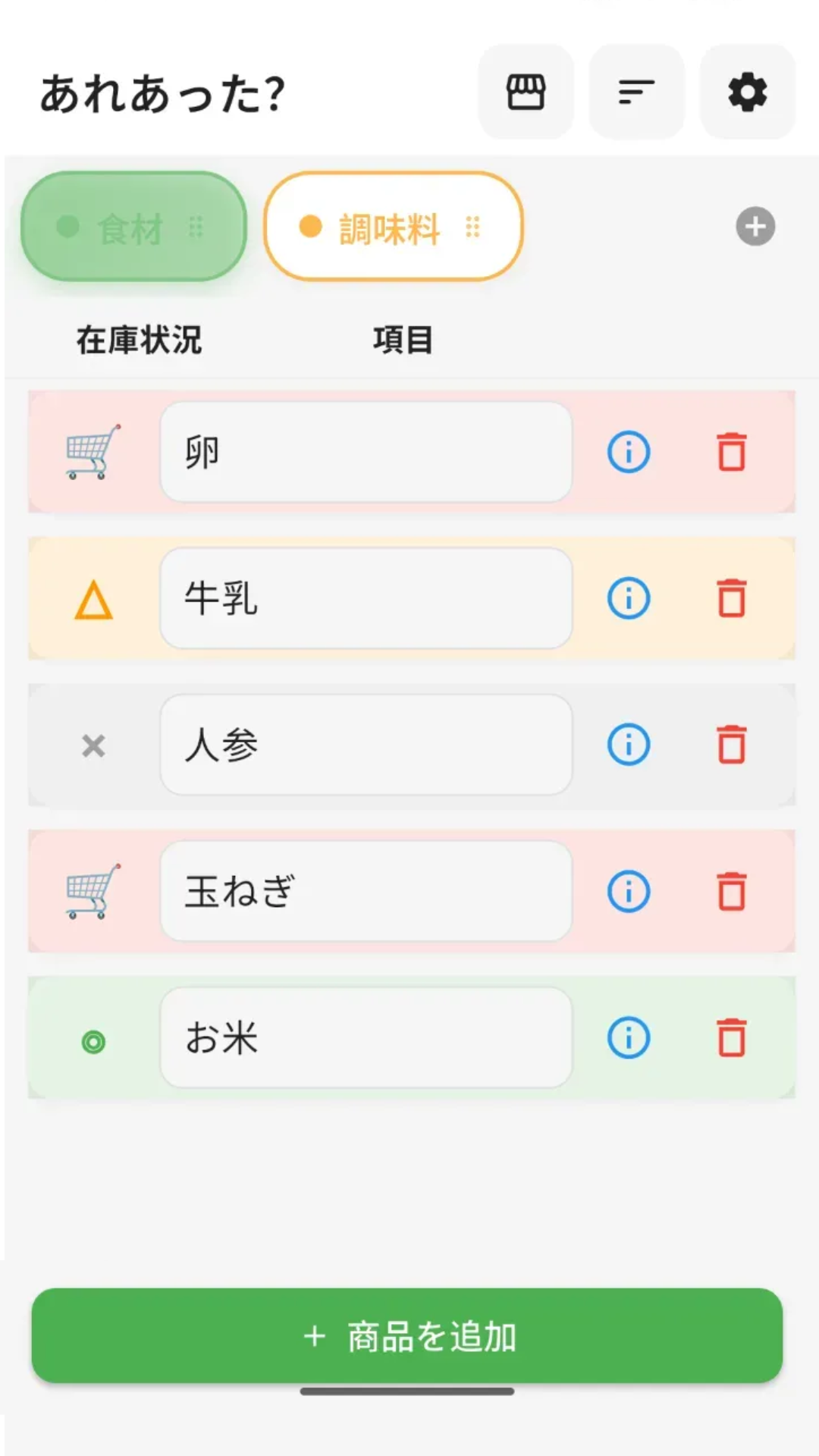Screen dimensions: 819x1456
Task: Open the settings gear
Action: (x=746, y=93)
